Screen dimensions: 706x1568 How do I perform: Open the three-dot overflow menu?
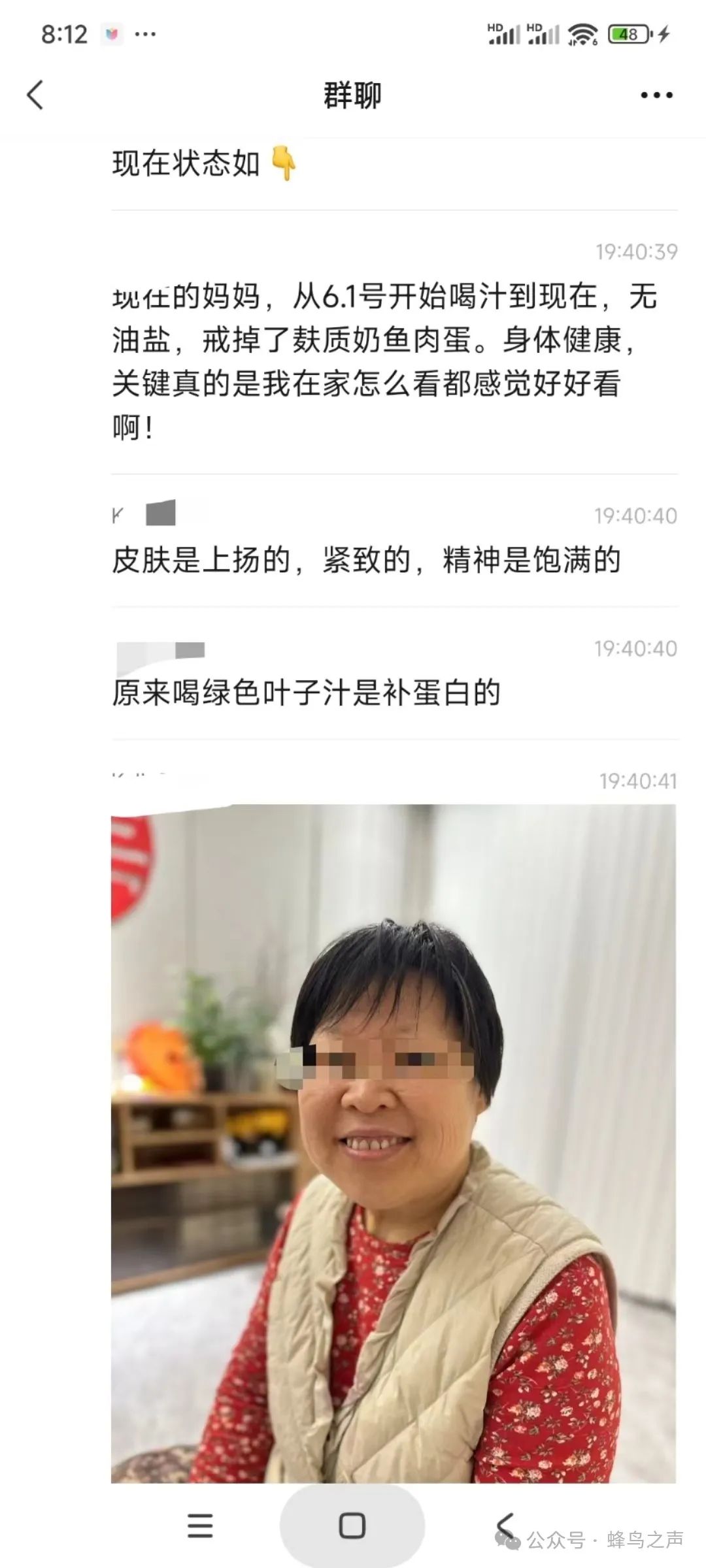[656, 95]
